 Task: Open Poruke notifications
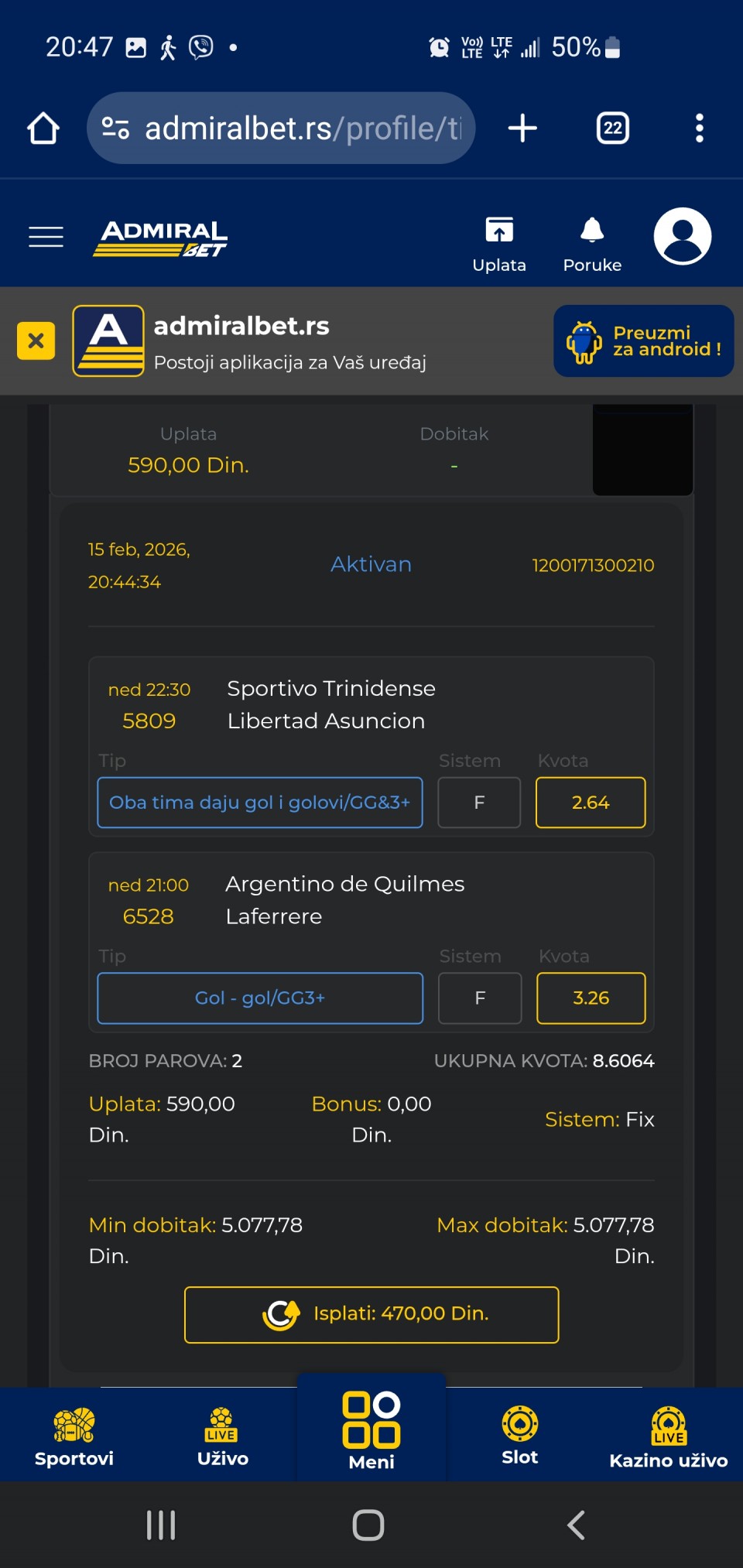click(x=592, y=243)
